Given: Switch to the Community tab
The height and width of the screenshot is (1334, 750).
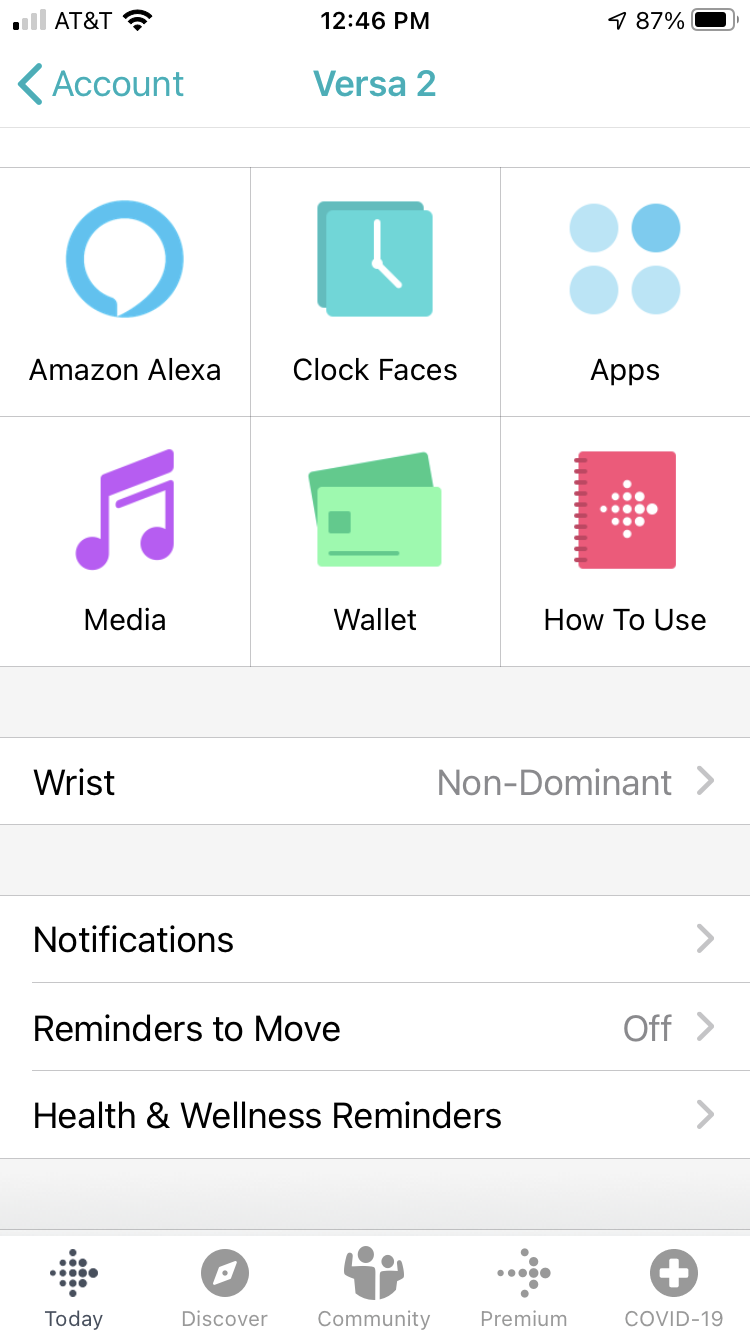Looking at the screenshot, I should coord(374,1288).
